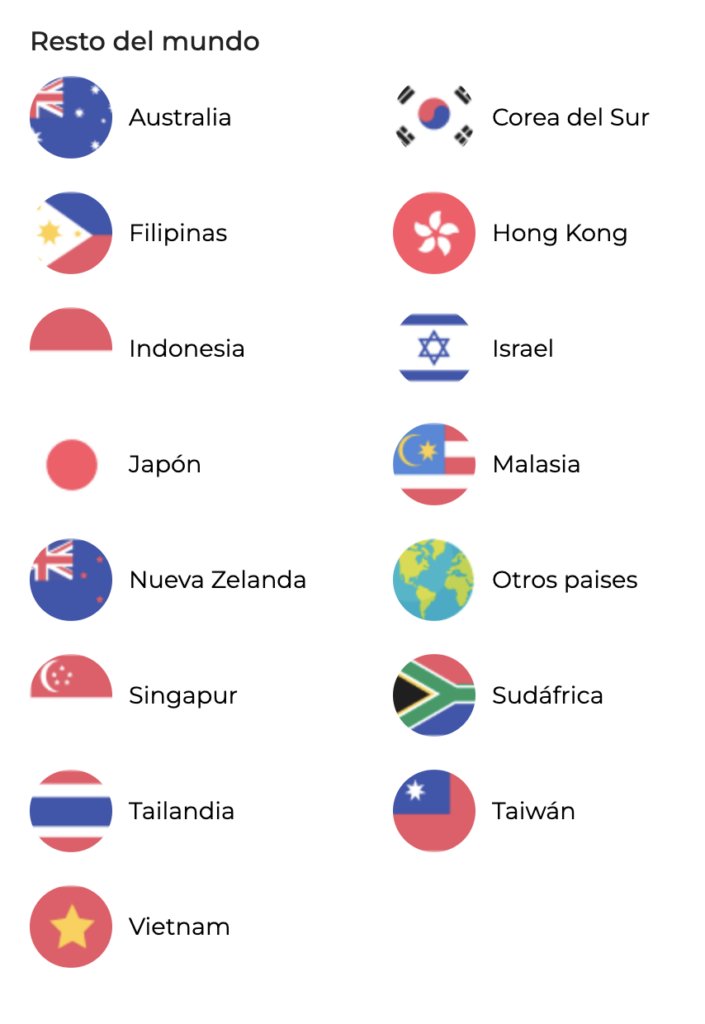The width and height of the screenshot is (705, 1024).
Task: Choose Corea del Sur
Action: pos(570,118)
